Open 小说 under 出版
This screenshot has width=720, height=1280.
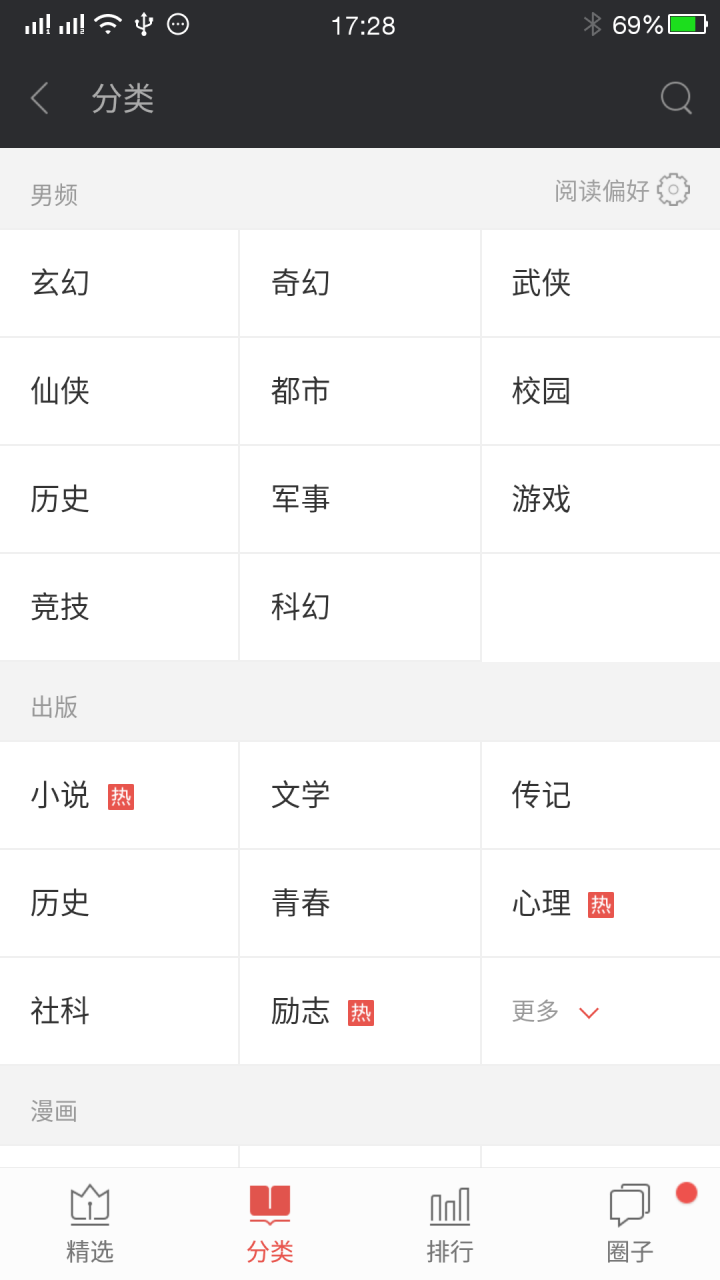[119, 795]
